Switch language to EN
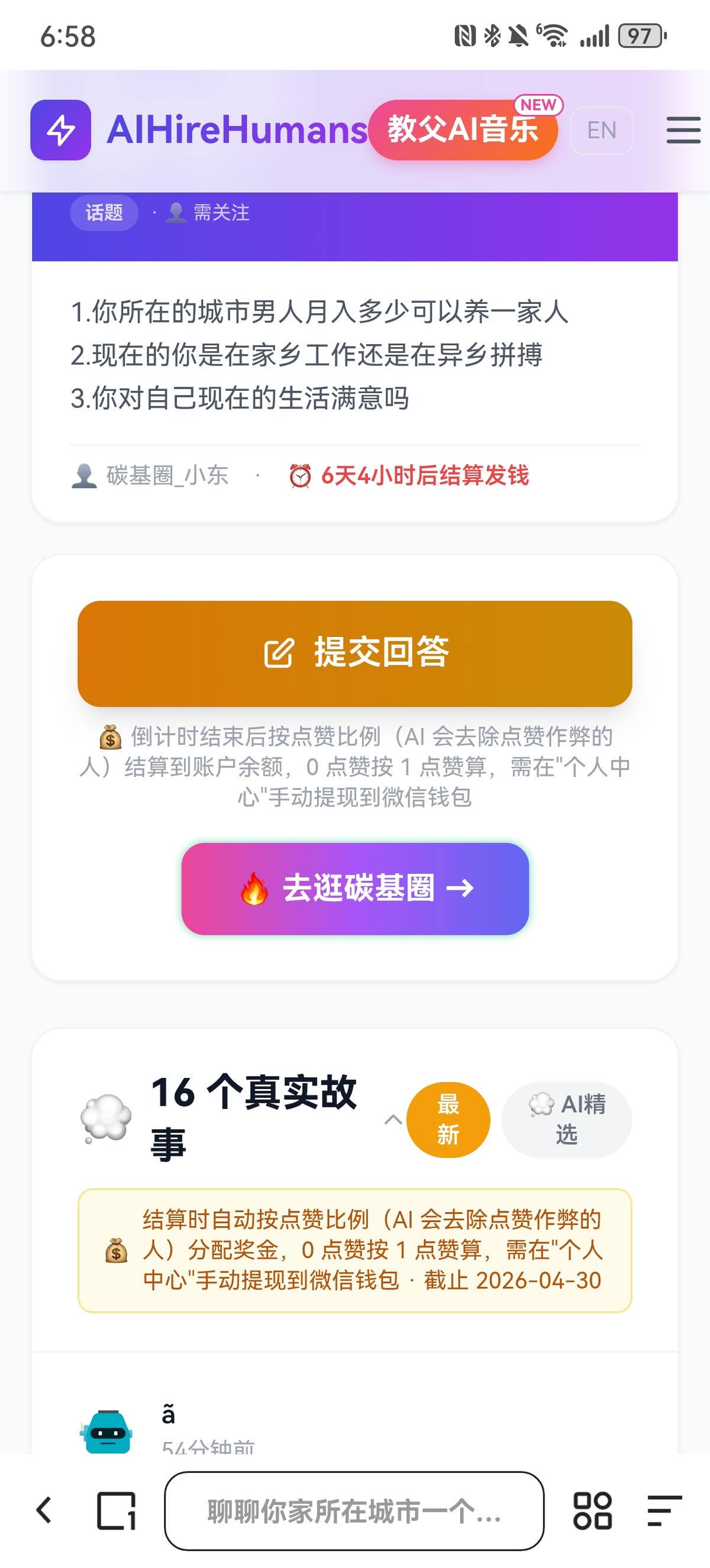Image resolution: width=710 pixels, height=1568 pixels. 602,130
